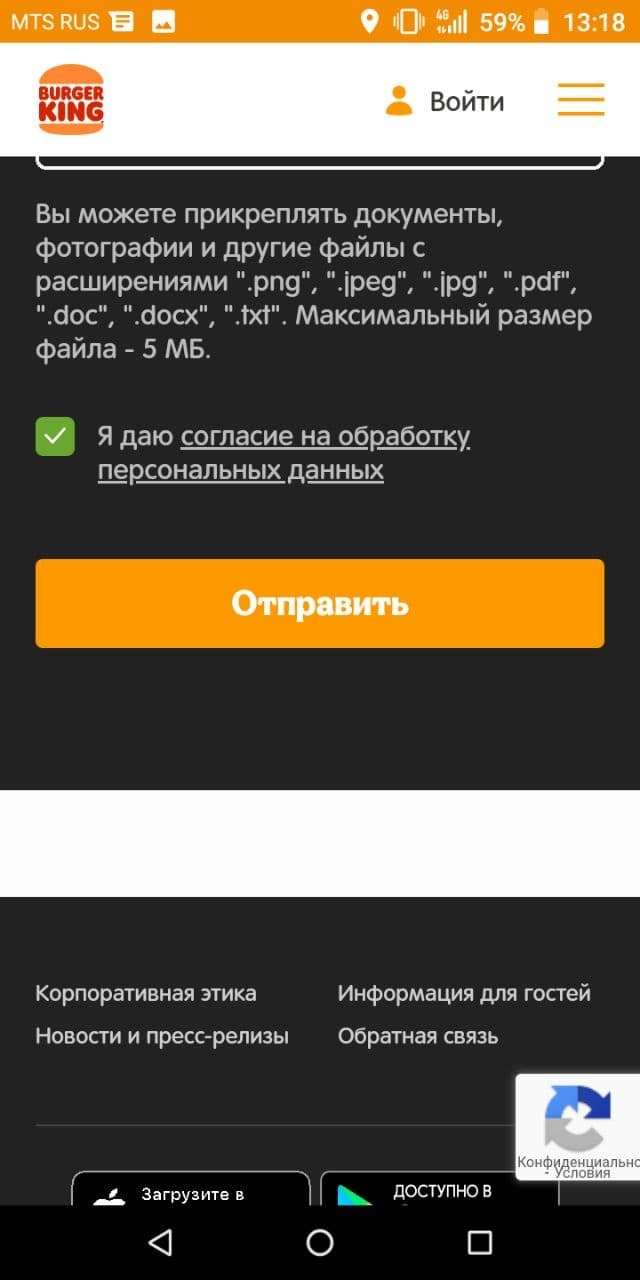The width and height of the screenshot is (640, 1280).
Task: Tap the Войти login button
Action: coord(445,101)
